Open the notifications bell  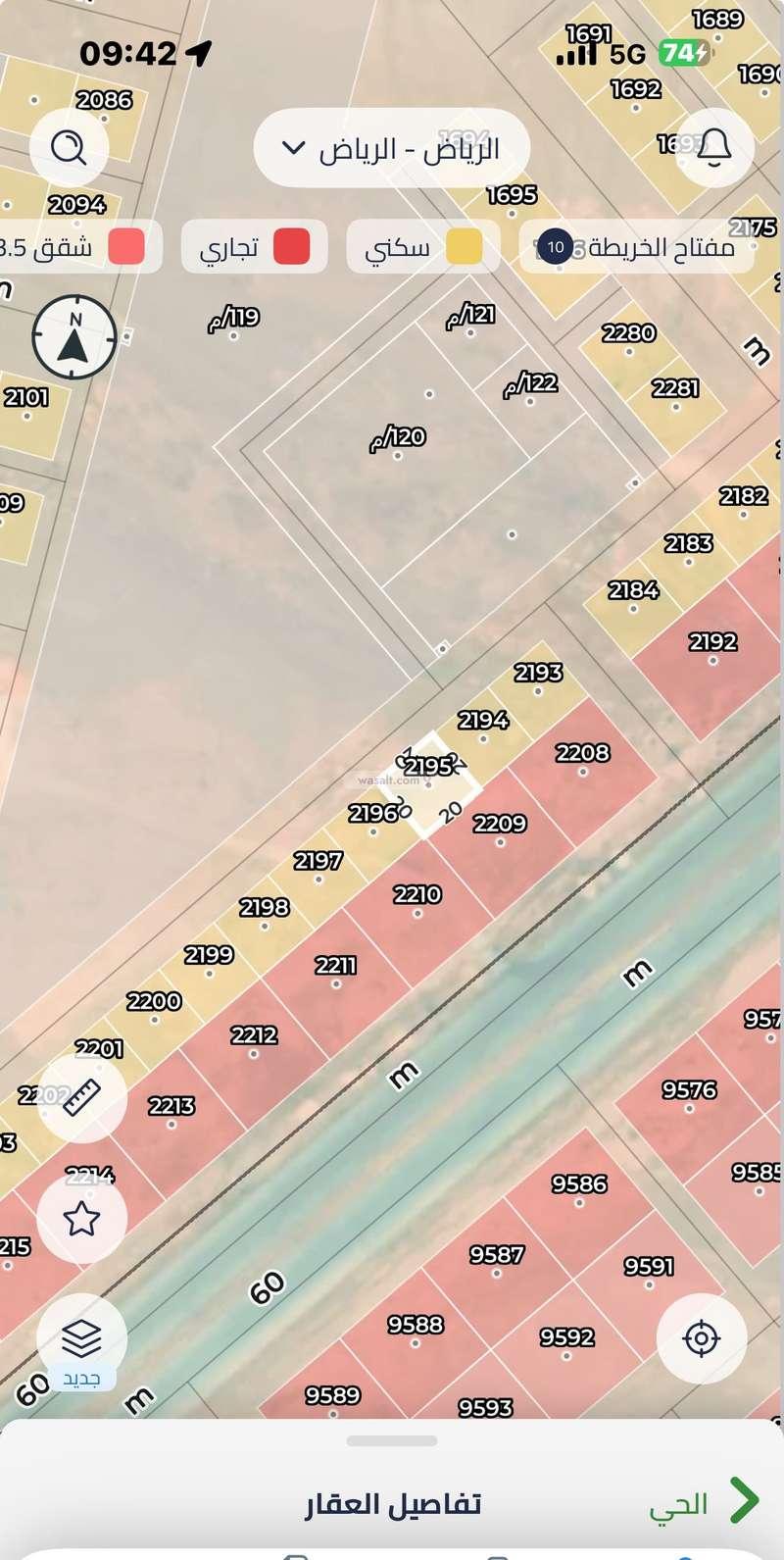[714, 148]
